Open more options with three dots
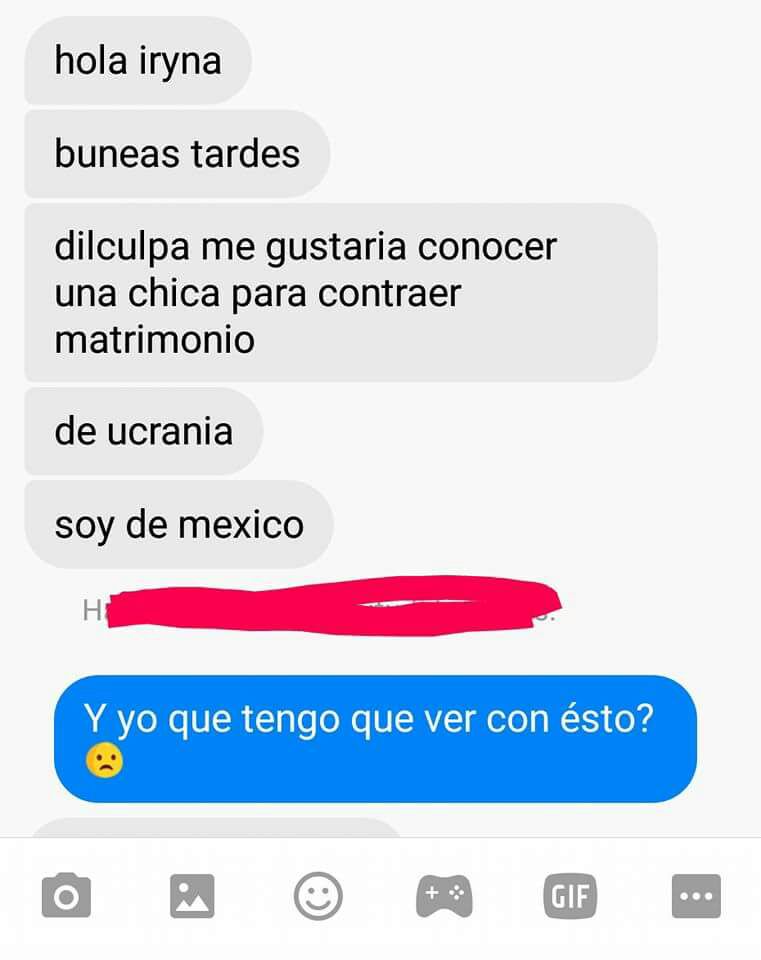Image resolution: width=761 pixels, height=960 pixels. pyautogui.click(x=695, y=895)
